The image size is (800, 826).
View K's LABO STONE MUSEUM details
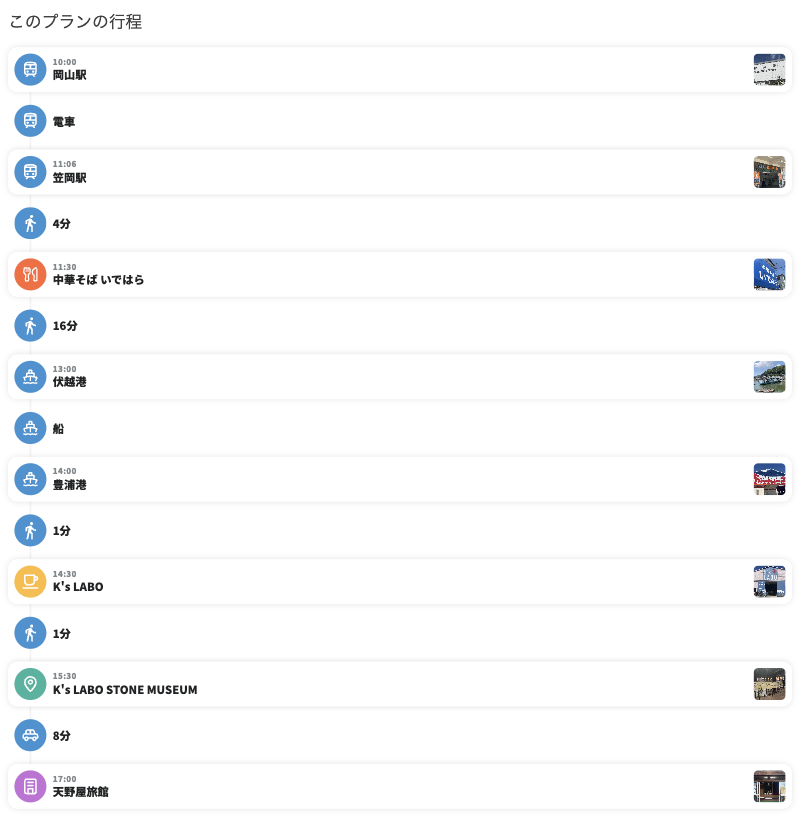(x=400, y=684)
